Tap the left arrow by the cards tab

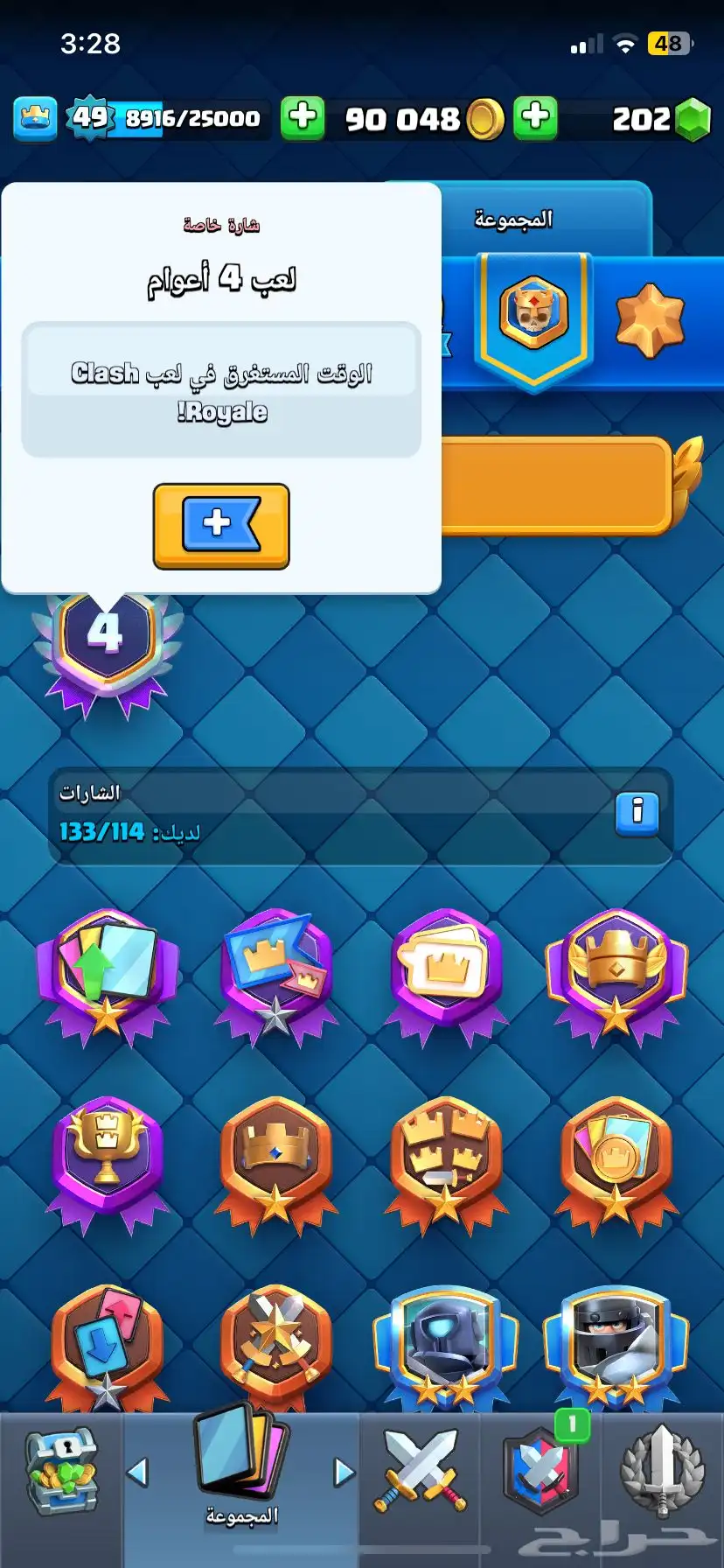click(137, 1473)
